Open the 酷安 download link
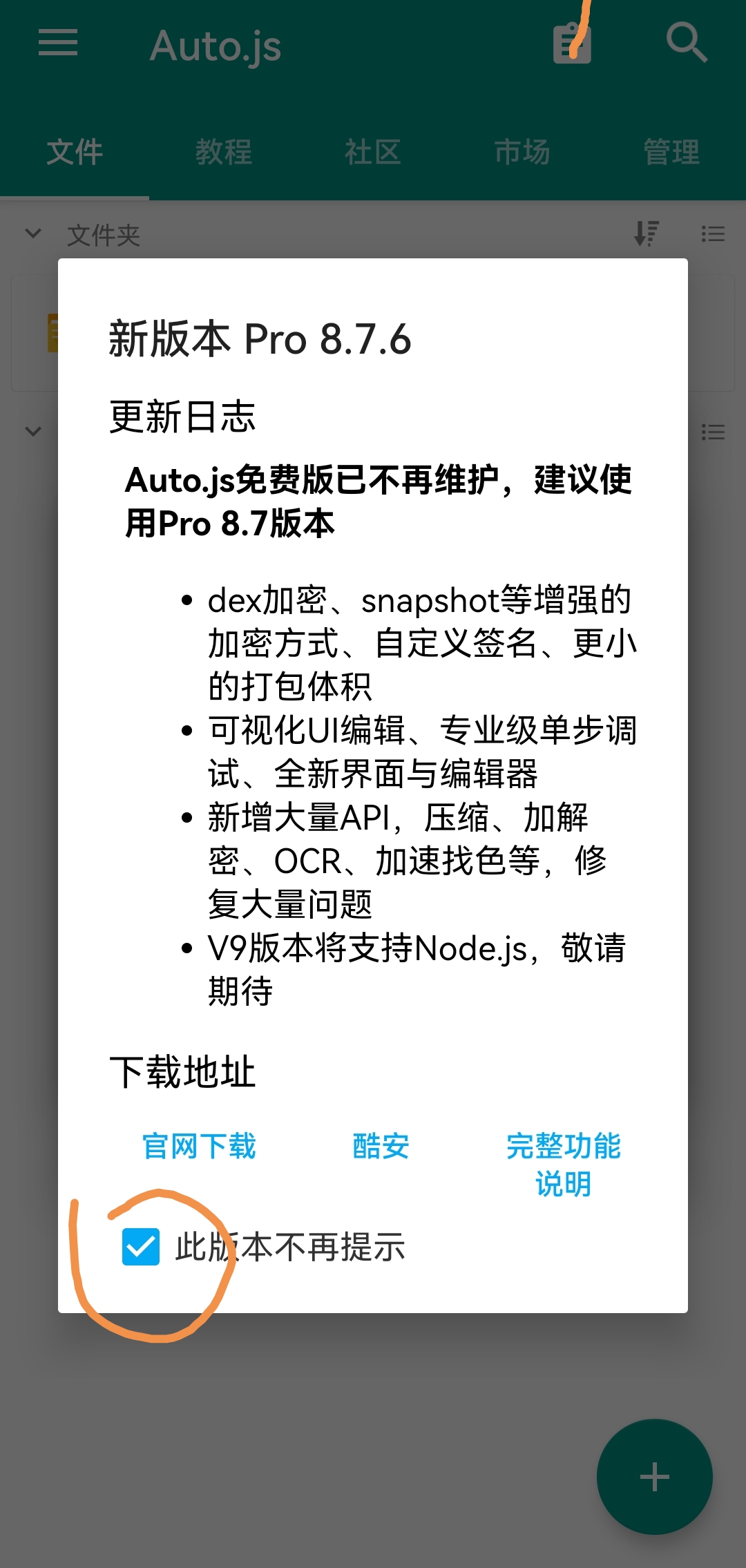This screenshot has height=1568, width=746. [x=381, y=1146]
